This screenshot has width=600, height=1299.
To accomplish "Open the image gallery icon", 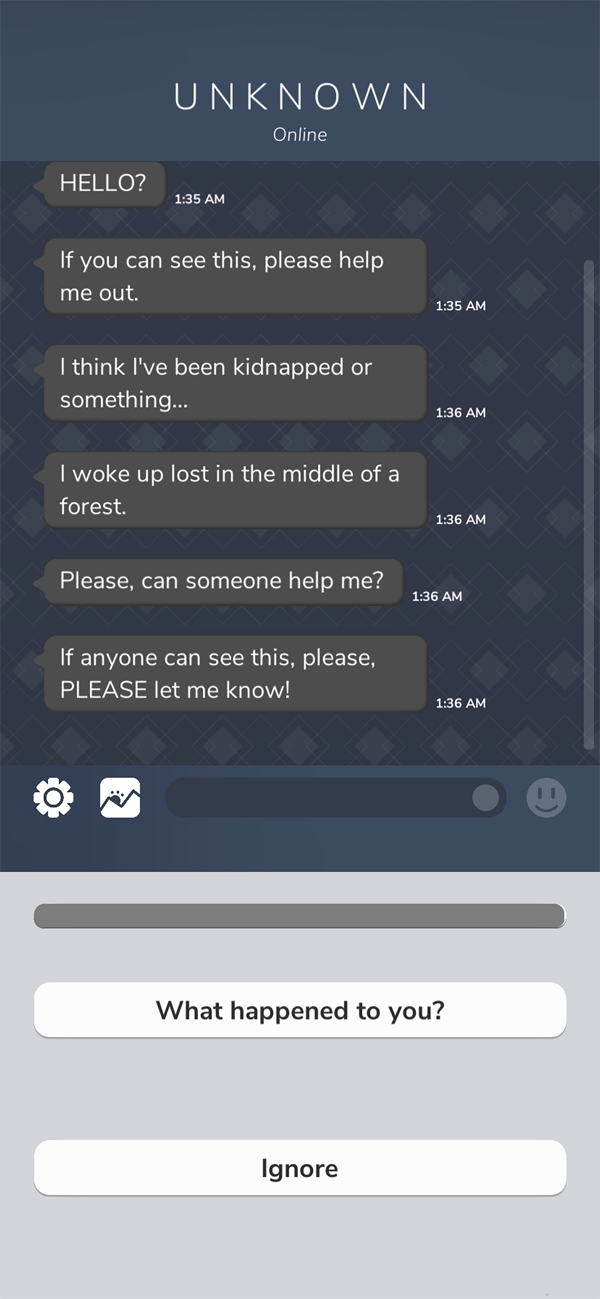I will coord(120,798).
